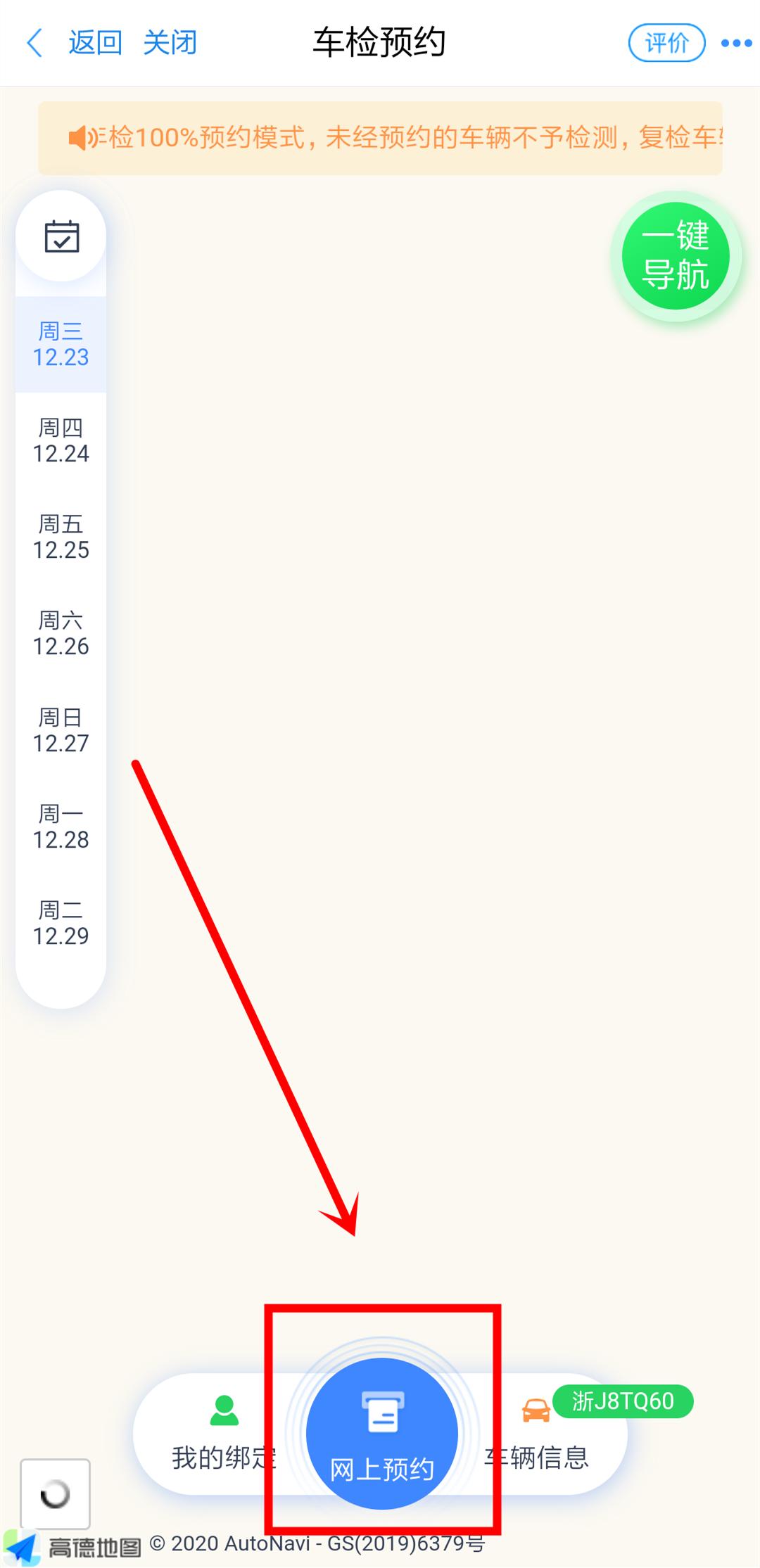Start 一键导航 navigation
This screenshot has width=760, height=1568.
[x=676, y=256]
